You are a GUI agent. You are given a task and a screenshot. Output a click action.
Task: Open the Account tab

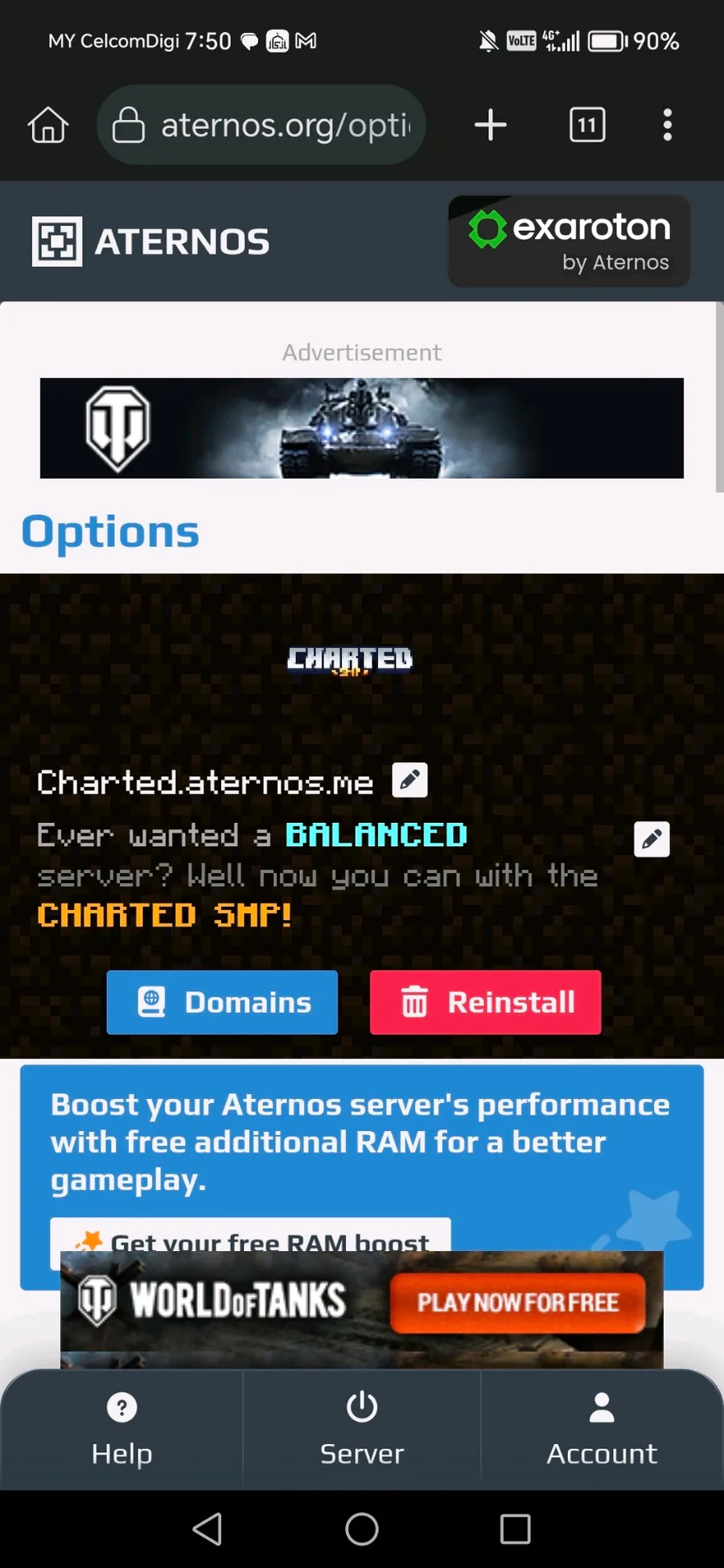point(602,1430)
